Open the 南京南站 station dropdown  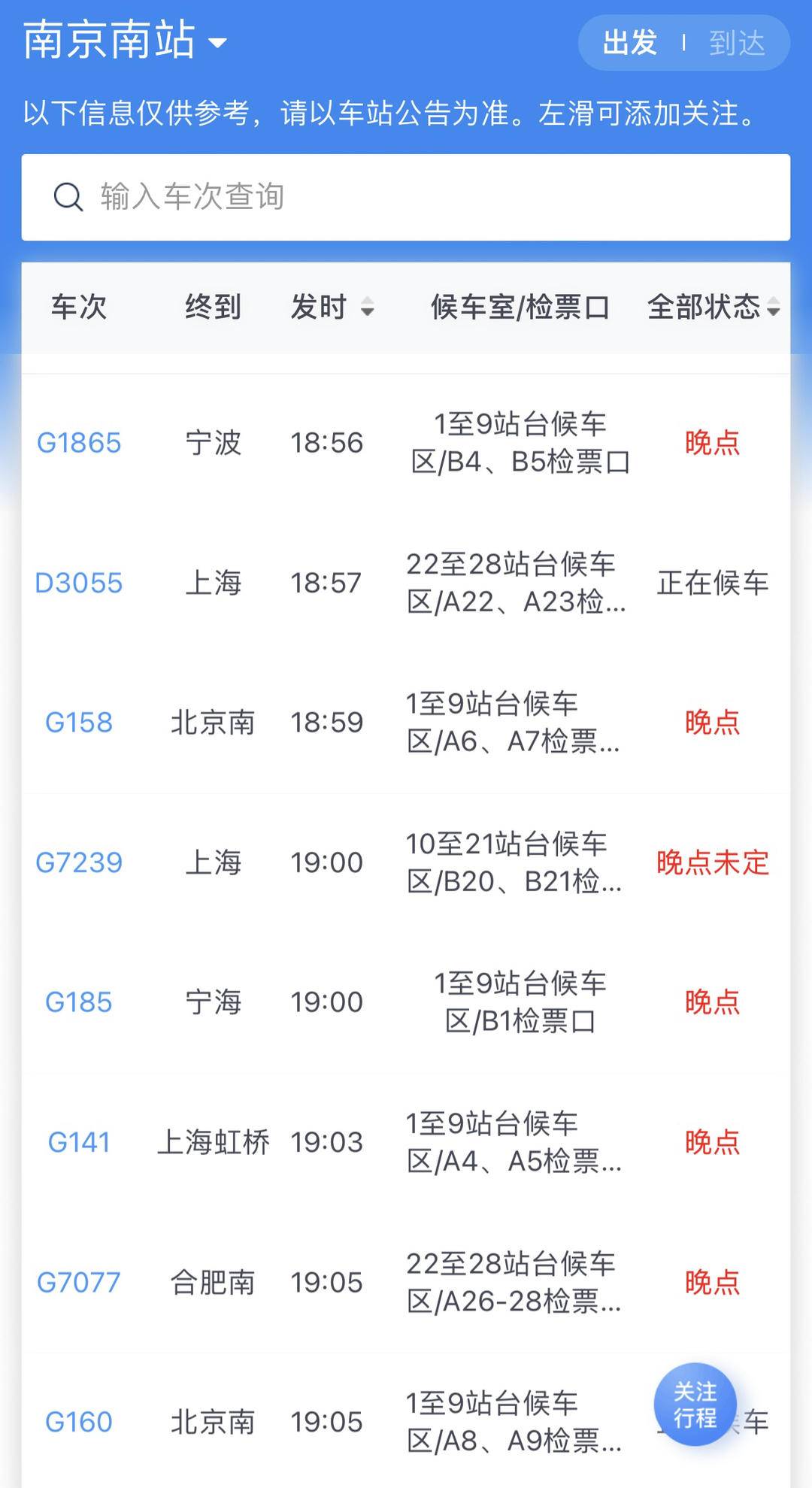[x=124, y=41]
